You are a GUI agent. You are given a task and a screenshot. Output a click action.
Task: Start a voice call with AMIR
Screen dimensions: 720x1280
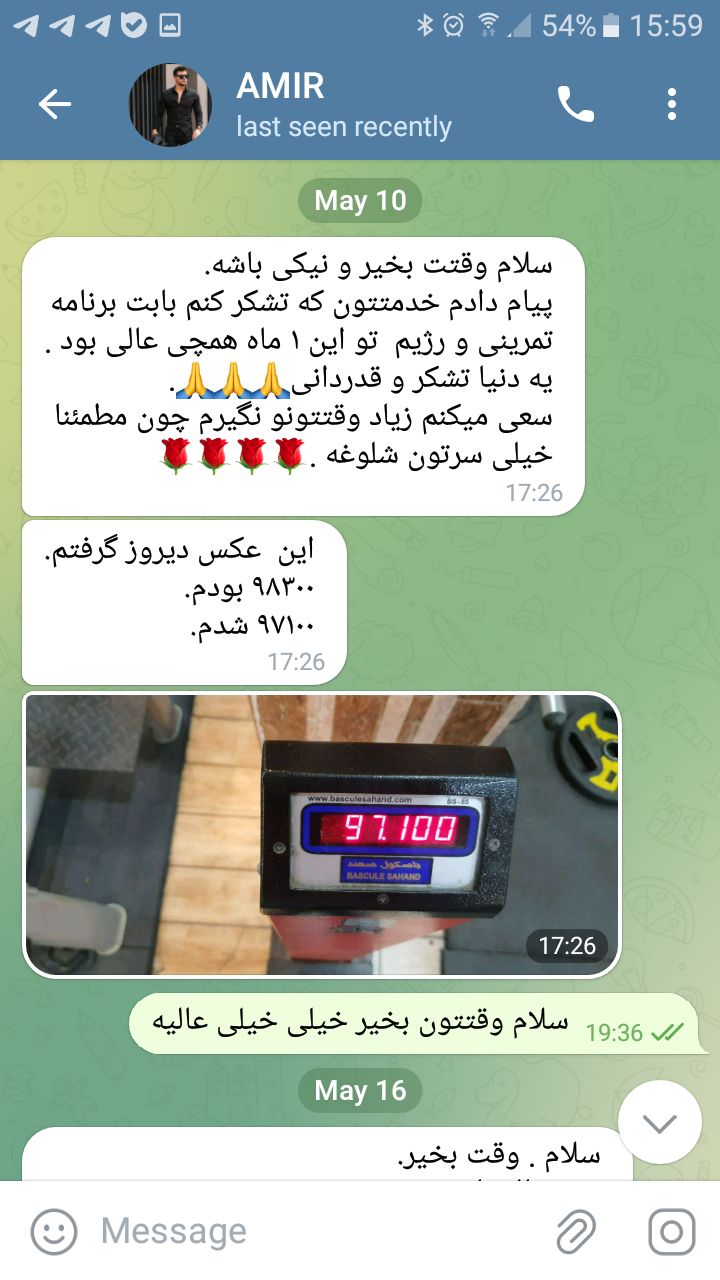tap(576, 104)
